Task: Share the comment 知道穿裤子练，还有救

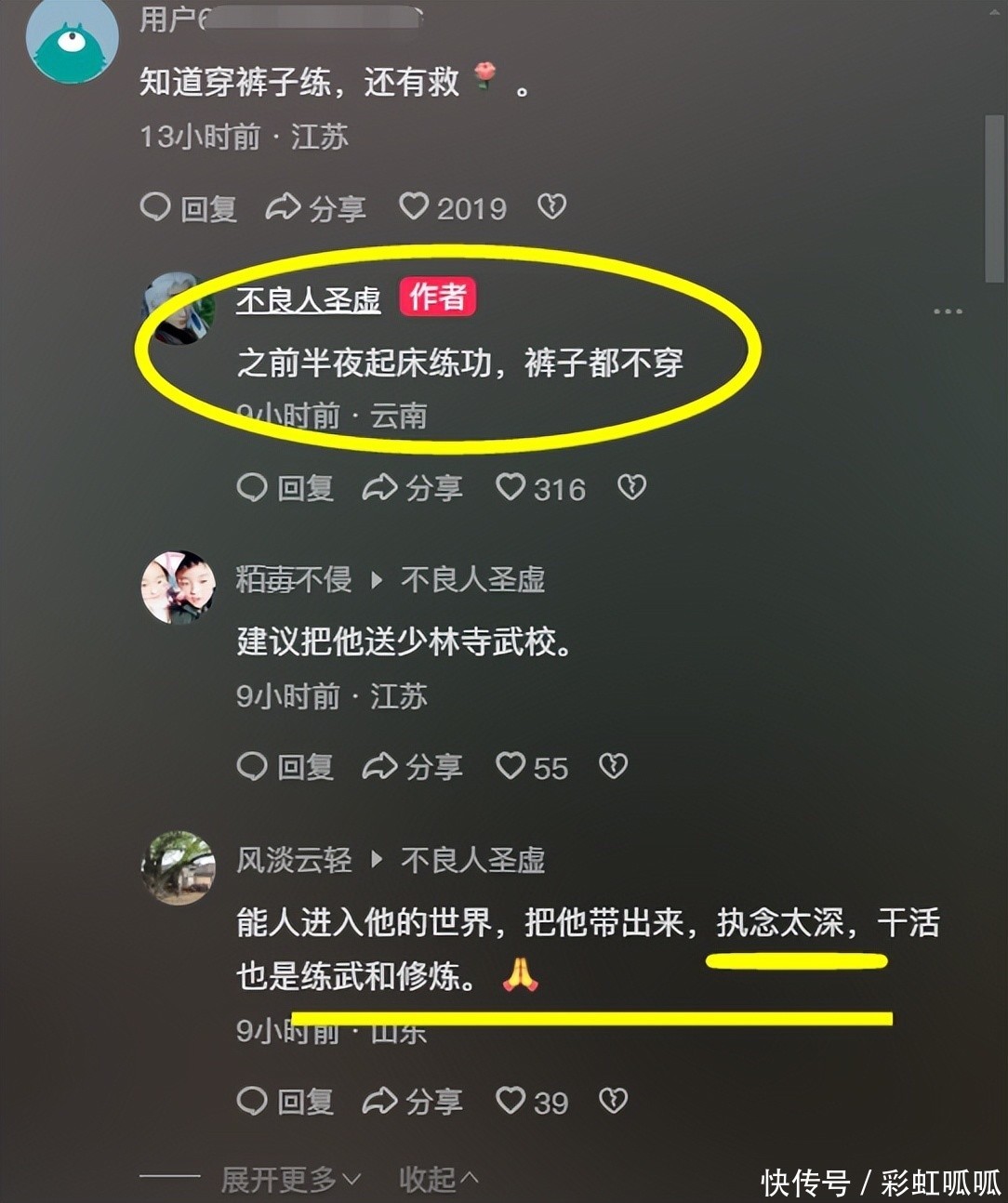Action: pyautogui.click(x=316, y=207)
